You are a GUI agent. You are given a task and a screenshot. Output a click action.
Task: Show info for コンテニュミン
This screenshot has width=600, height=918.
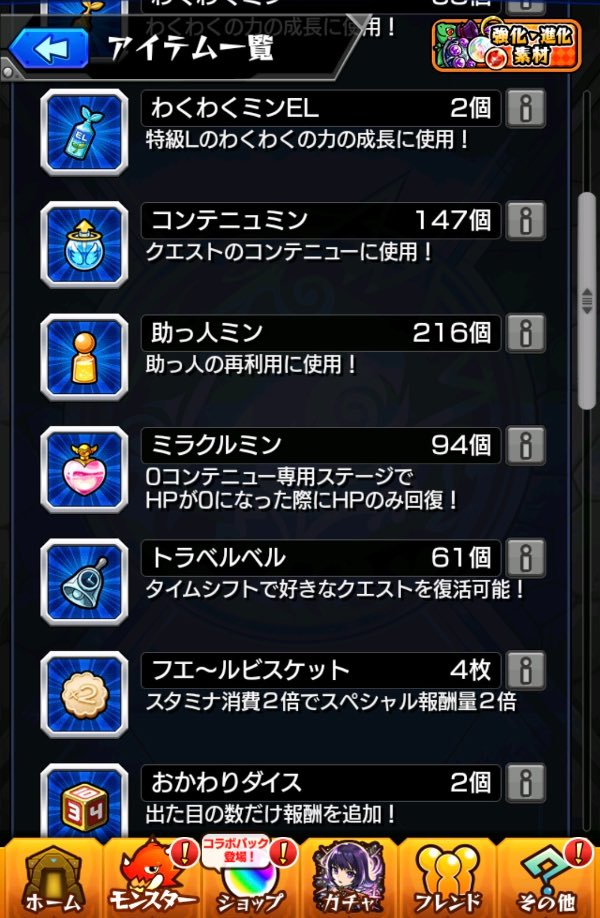pyautogui.click(x=526, y=220)
